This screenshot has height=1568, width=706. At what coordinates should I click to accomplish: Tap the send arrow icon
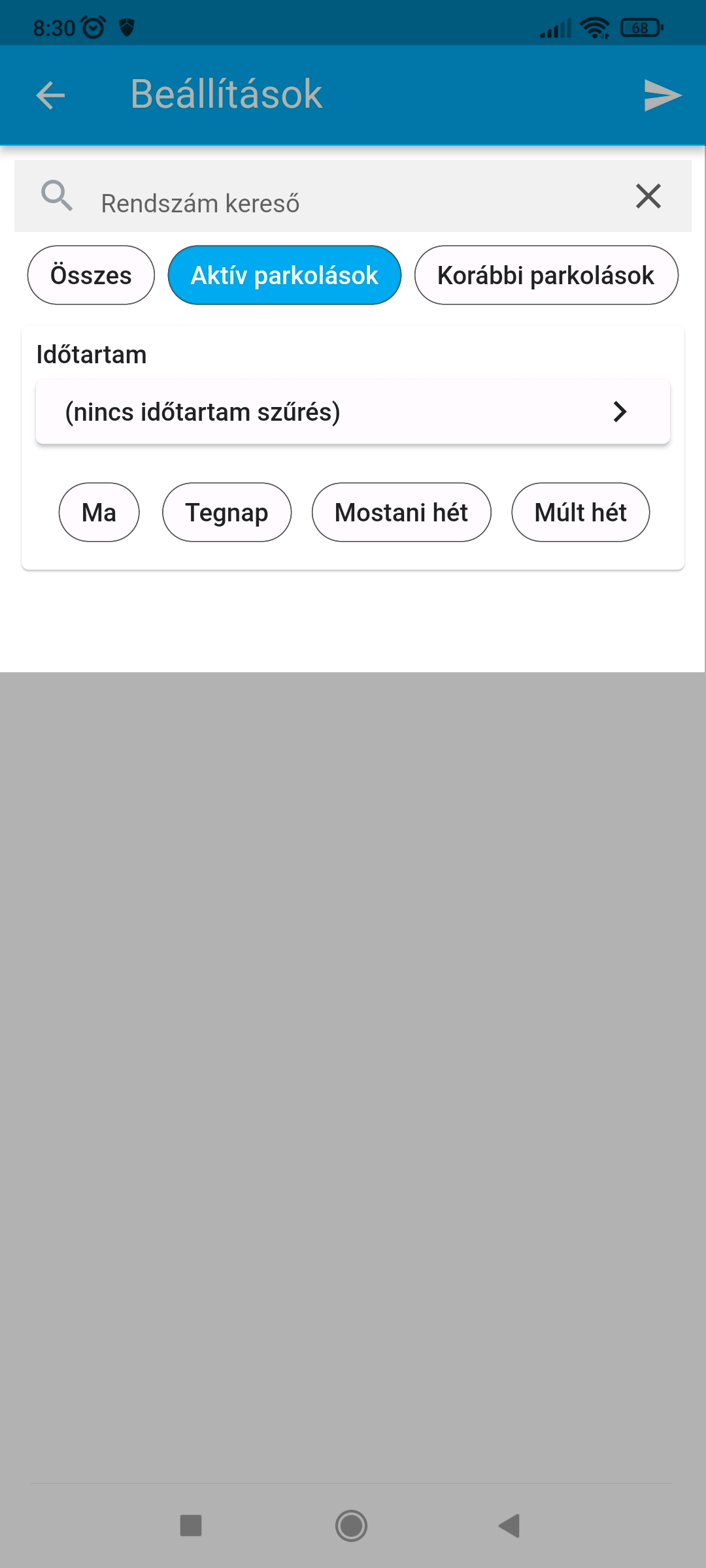pos(662,95)
